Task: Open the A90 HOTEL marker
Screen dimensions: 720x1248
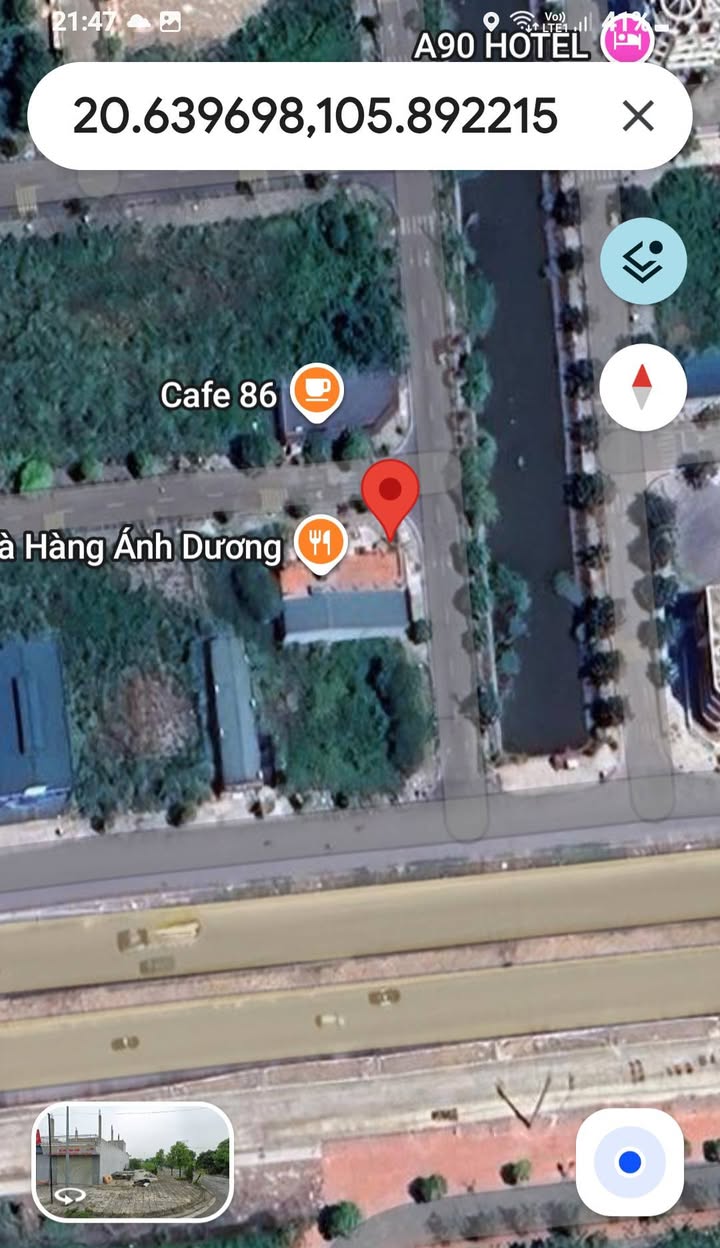Action: click(627, 41)
